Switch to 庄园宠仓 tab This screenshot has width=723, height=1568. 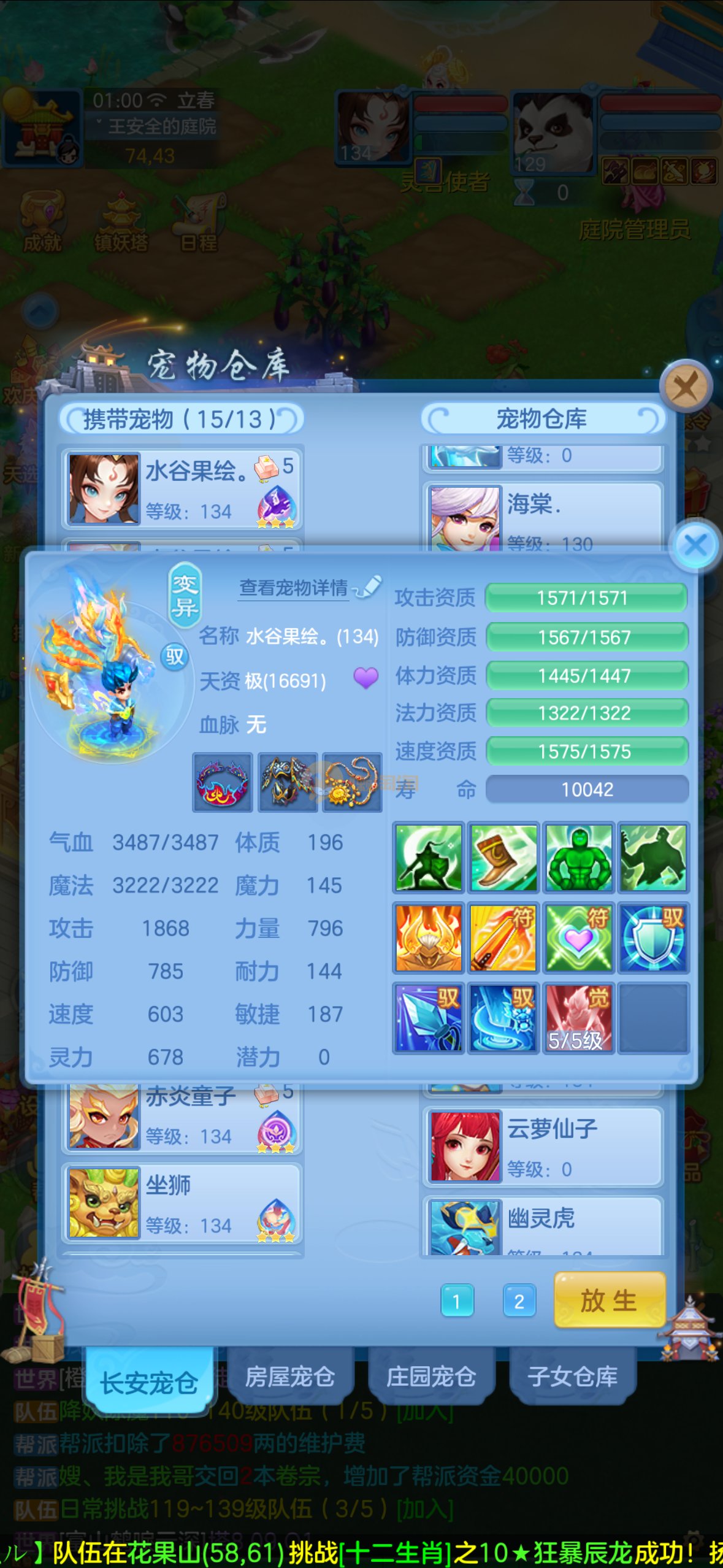(431, 1377)
